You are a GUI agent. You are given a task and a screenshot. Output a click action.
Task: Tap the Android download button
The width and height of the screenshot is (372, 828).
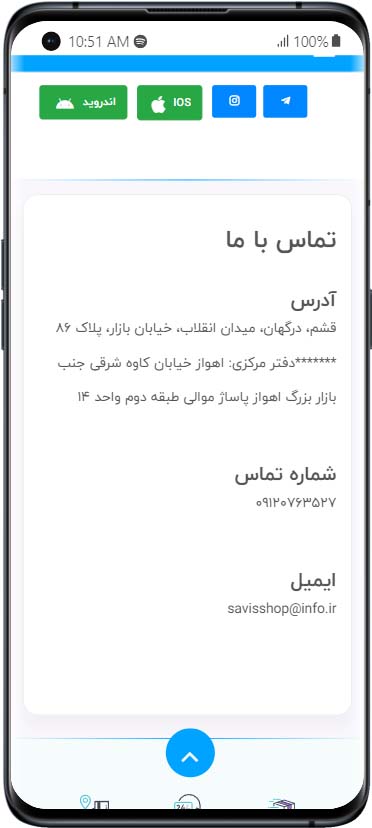83,102
